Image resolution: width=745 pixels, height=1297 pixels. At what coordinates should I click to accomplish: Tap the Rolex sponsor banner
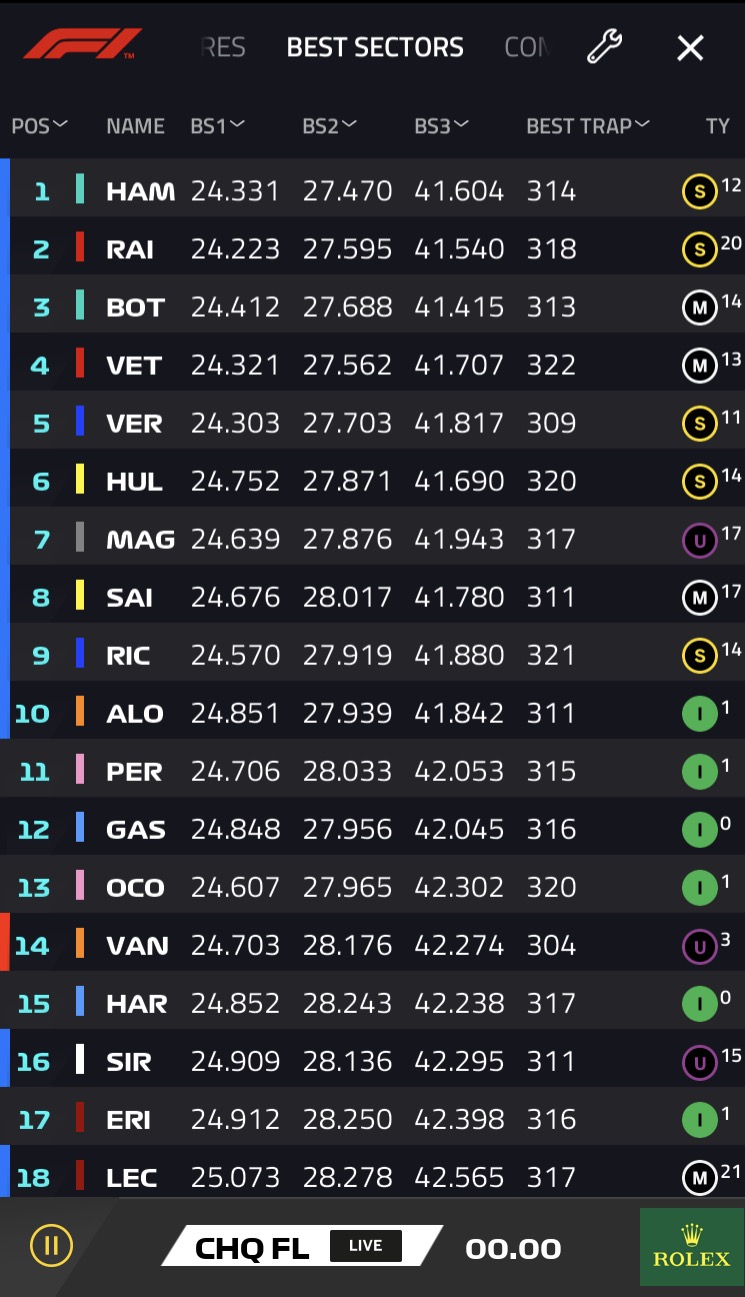click(x=692, y=1247)
